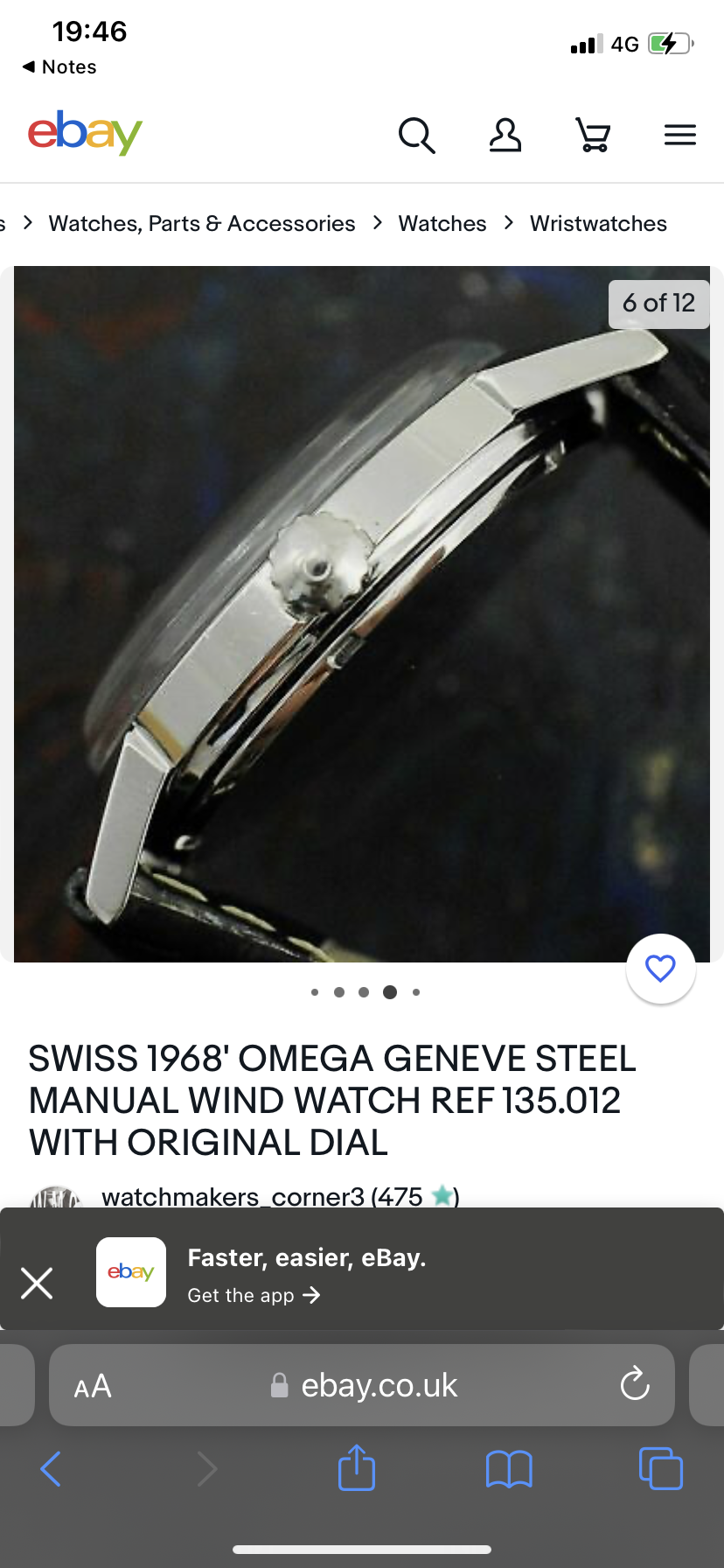
Task: Open the watch product photo
Action: tap(362, 612)
